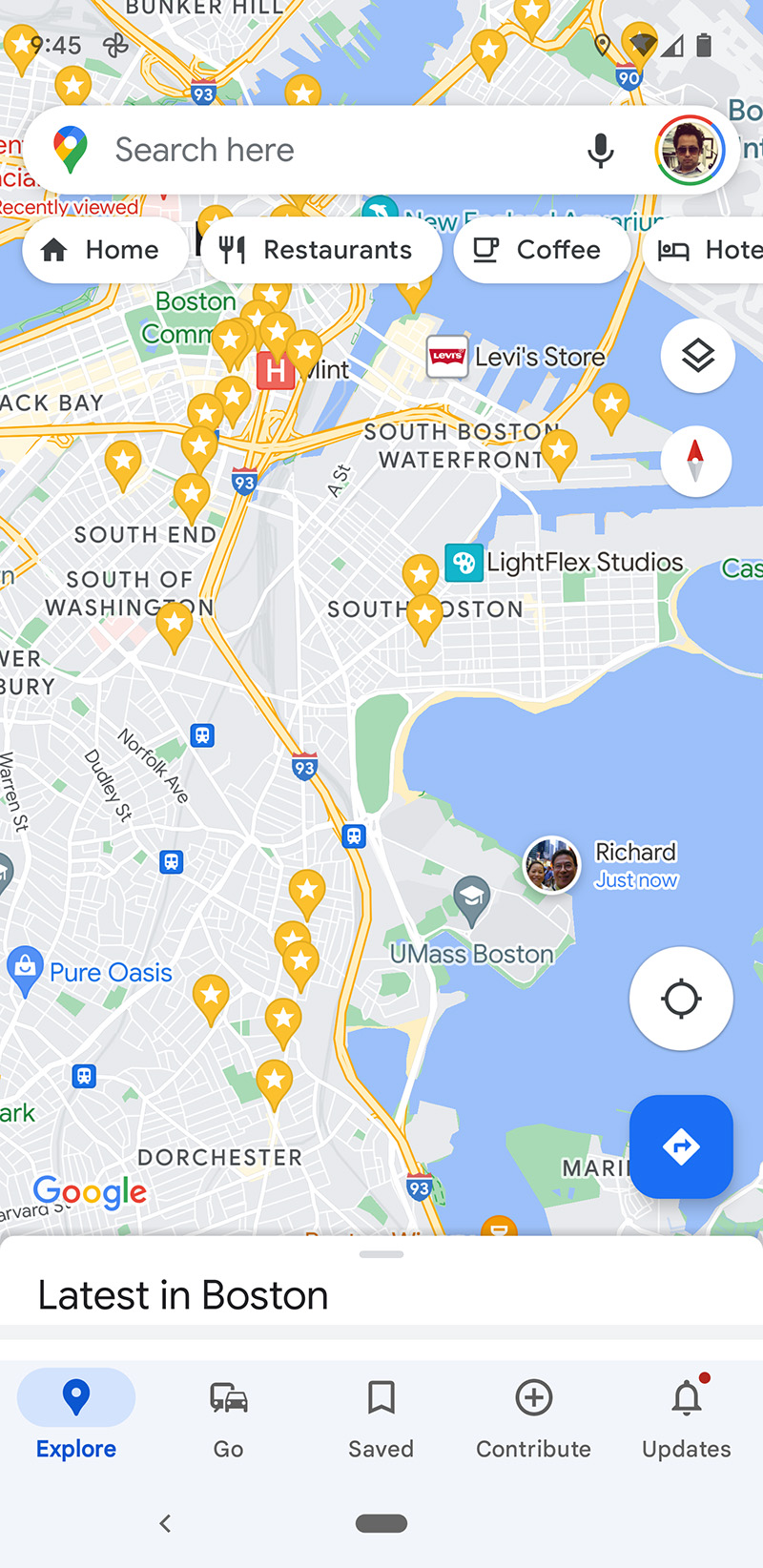The height and width of the screenshot is (1568, 763).
Task: Open the Search here box
Action: 315,151
